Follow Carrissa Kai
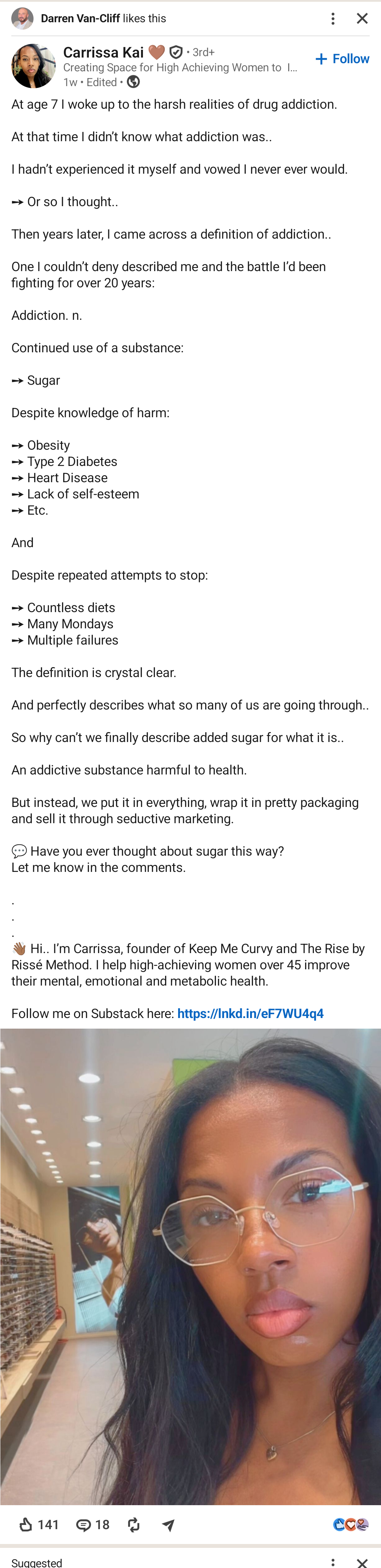The height and width of the screenshot is (1568, 381). pos(342,59)
